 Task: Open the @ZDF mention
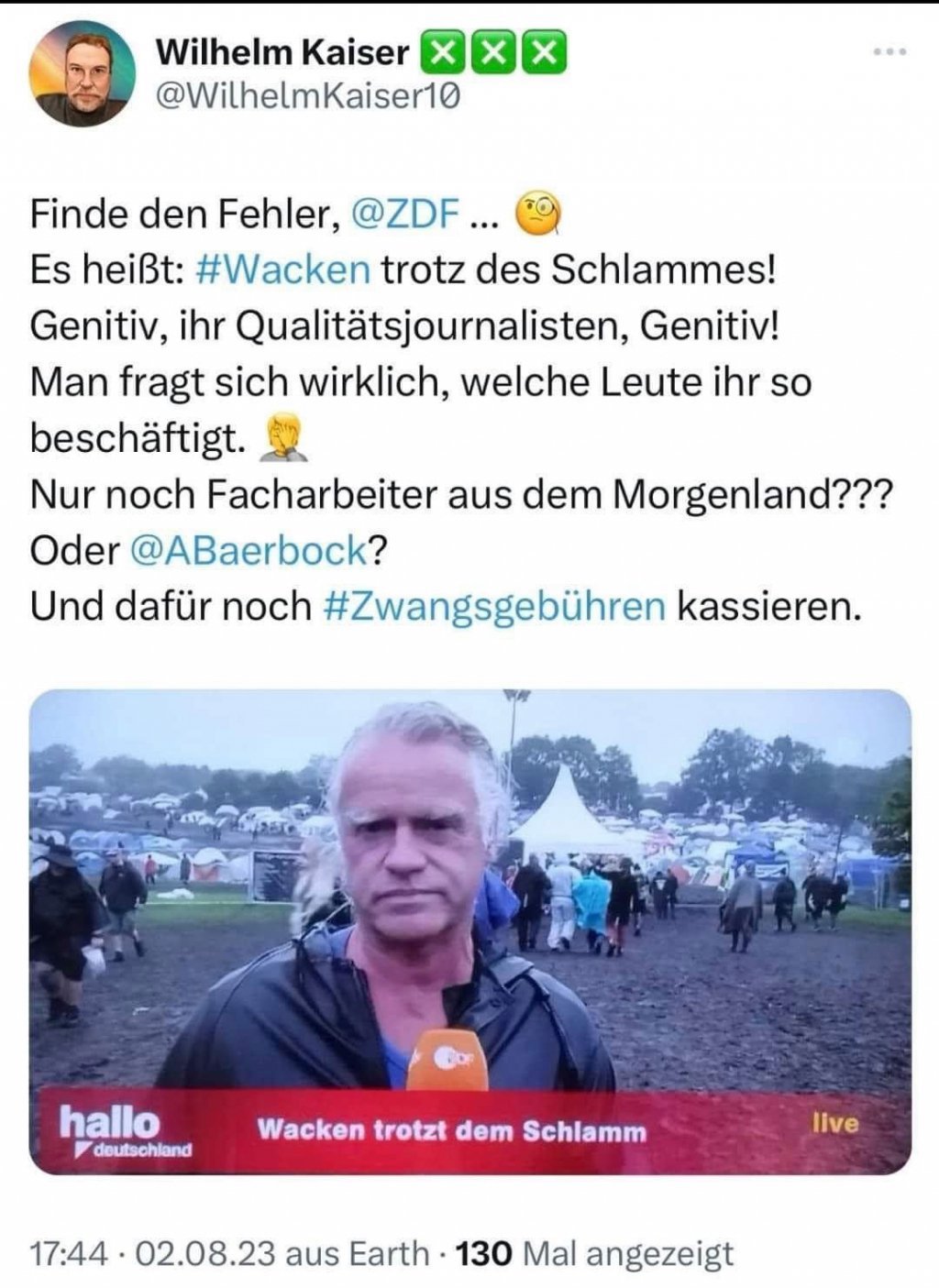[x=405, y=214]
